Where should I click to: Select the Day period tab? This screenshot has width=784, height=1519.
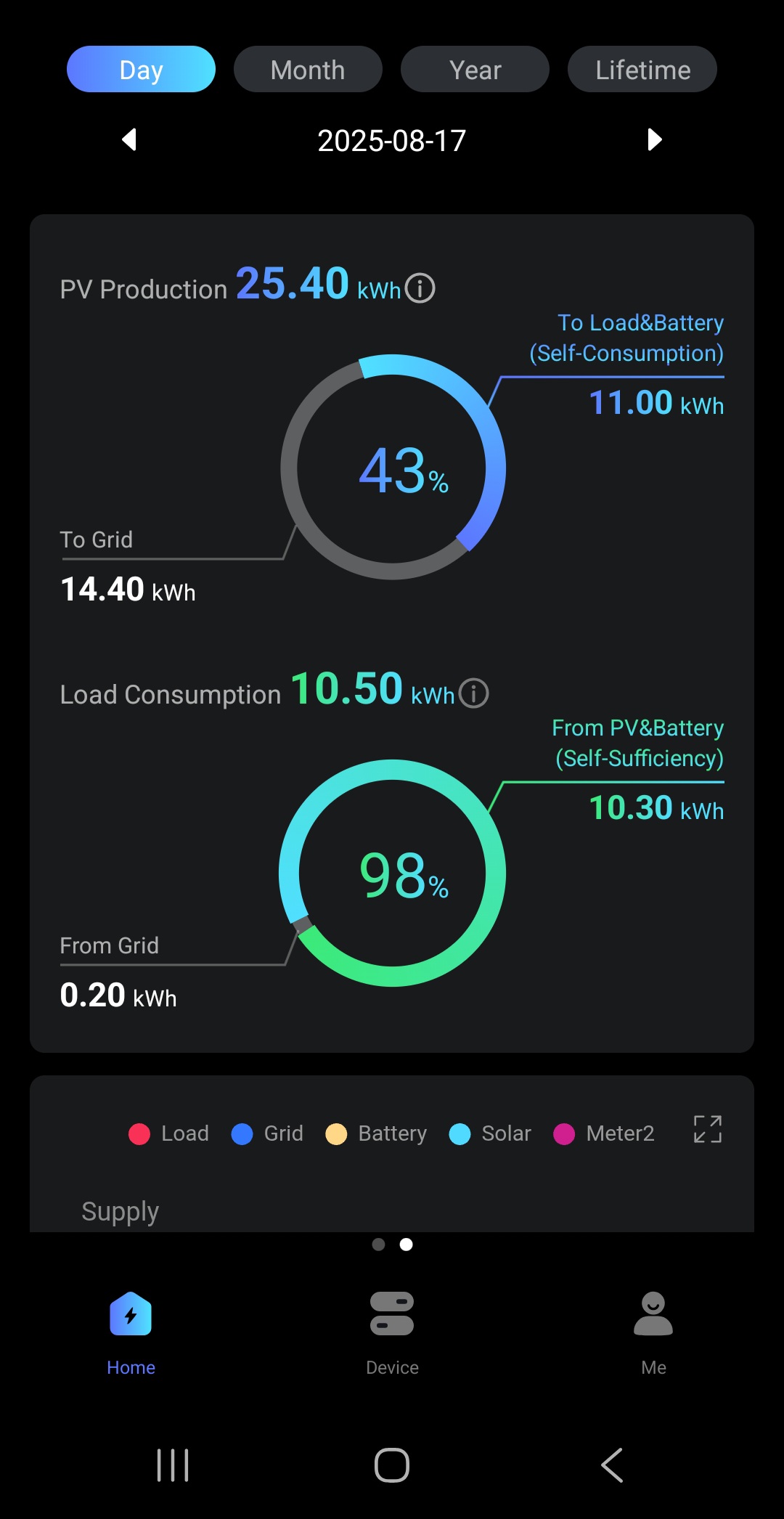pos(141,70)
